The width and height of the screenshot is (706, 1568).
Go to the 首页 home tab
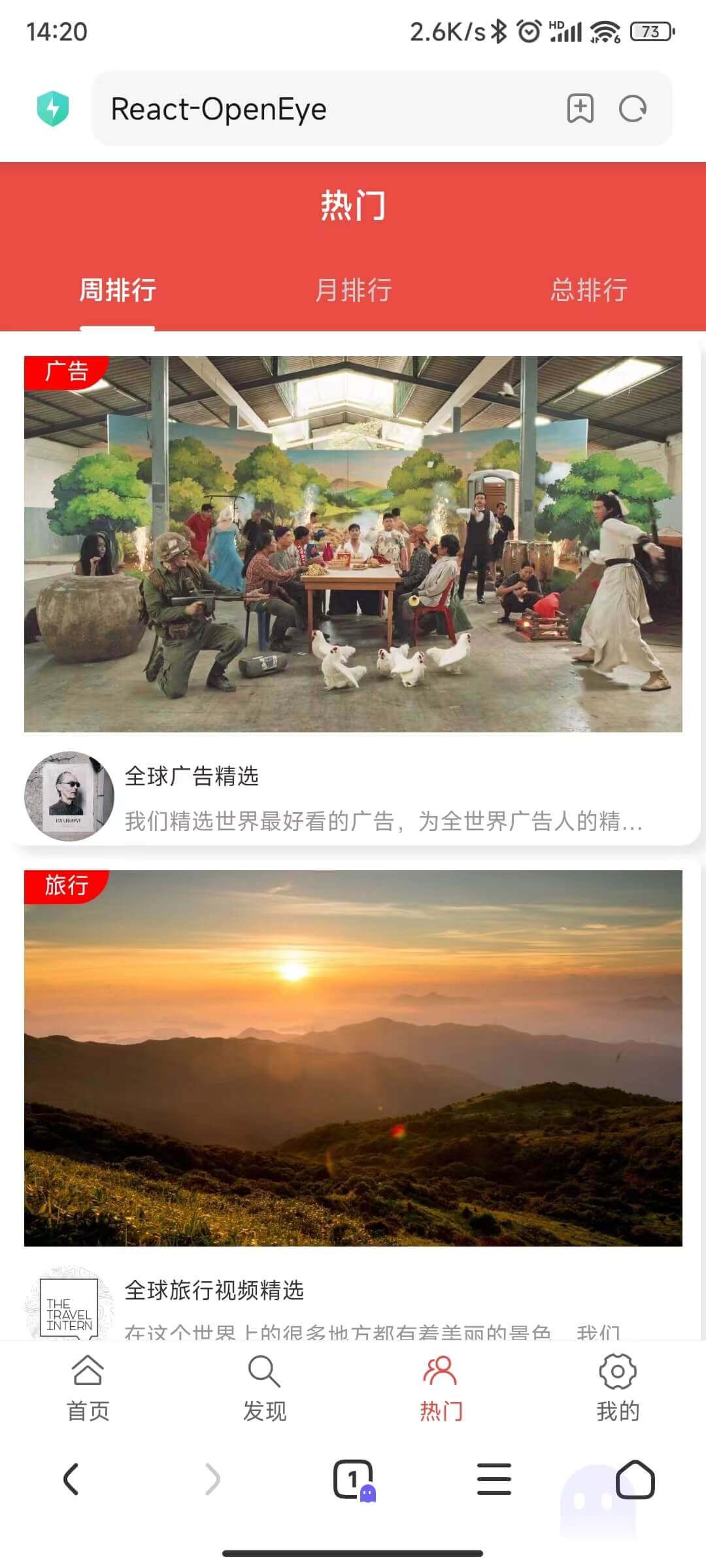[x=88, y=1386]
